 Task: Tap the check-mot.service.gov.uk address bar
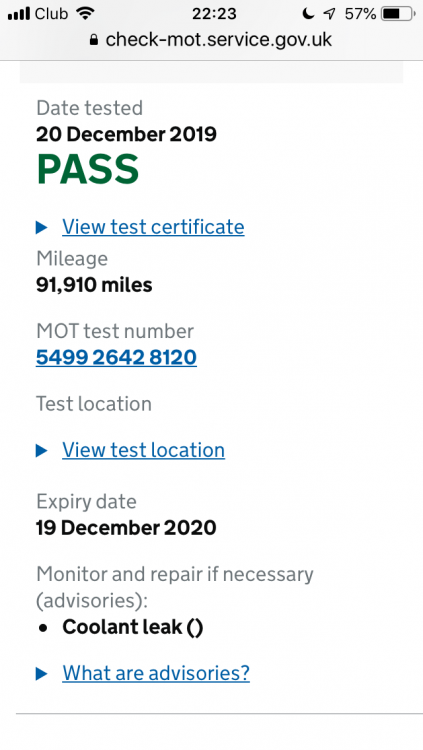coord(211,40)
